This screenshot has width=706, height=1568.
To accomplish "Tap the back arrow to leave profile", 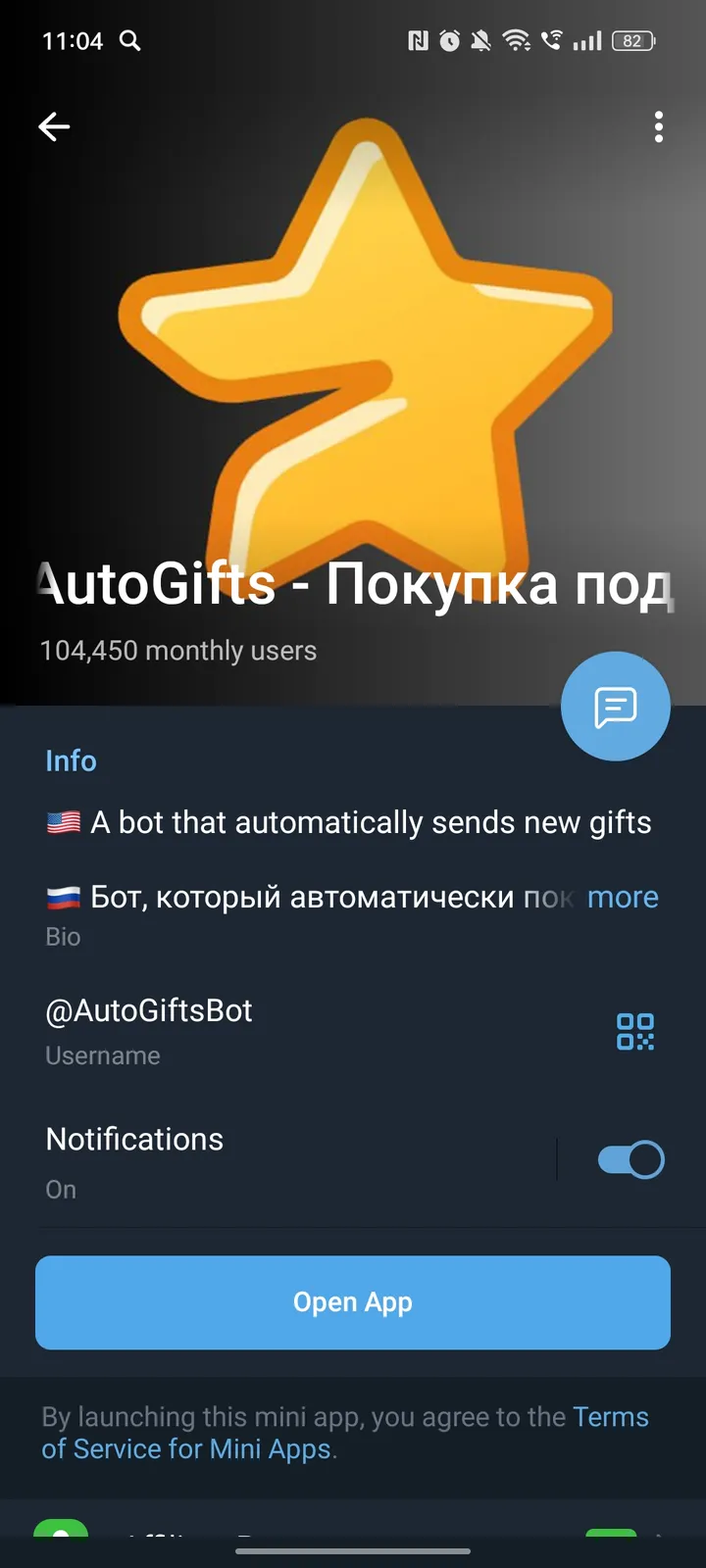I will 54,126.
